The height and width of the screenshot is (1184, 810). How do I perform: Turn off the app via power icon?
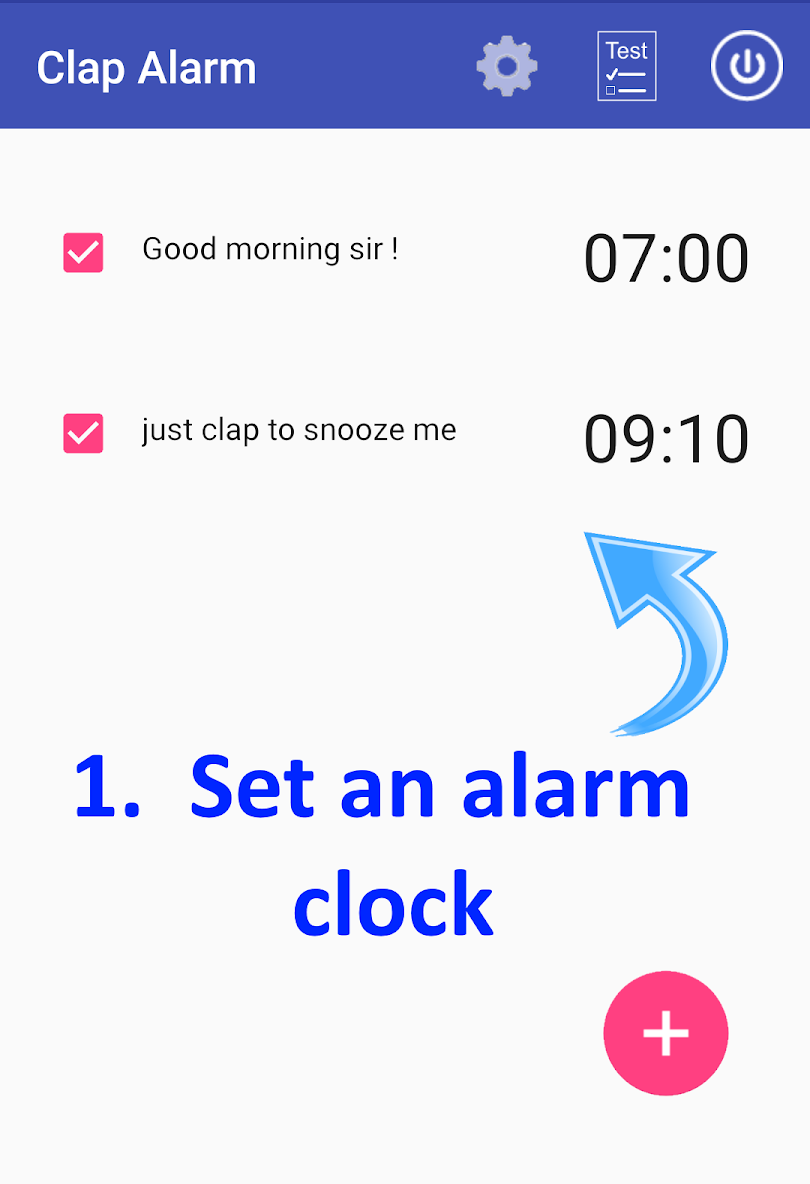pyautogui.click(x=746, y=65)
